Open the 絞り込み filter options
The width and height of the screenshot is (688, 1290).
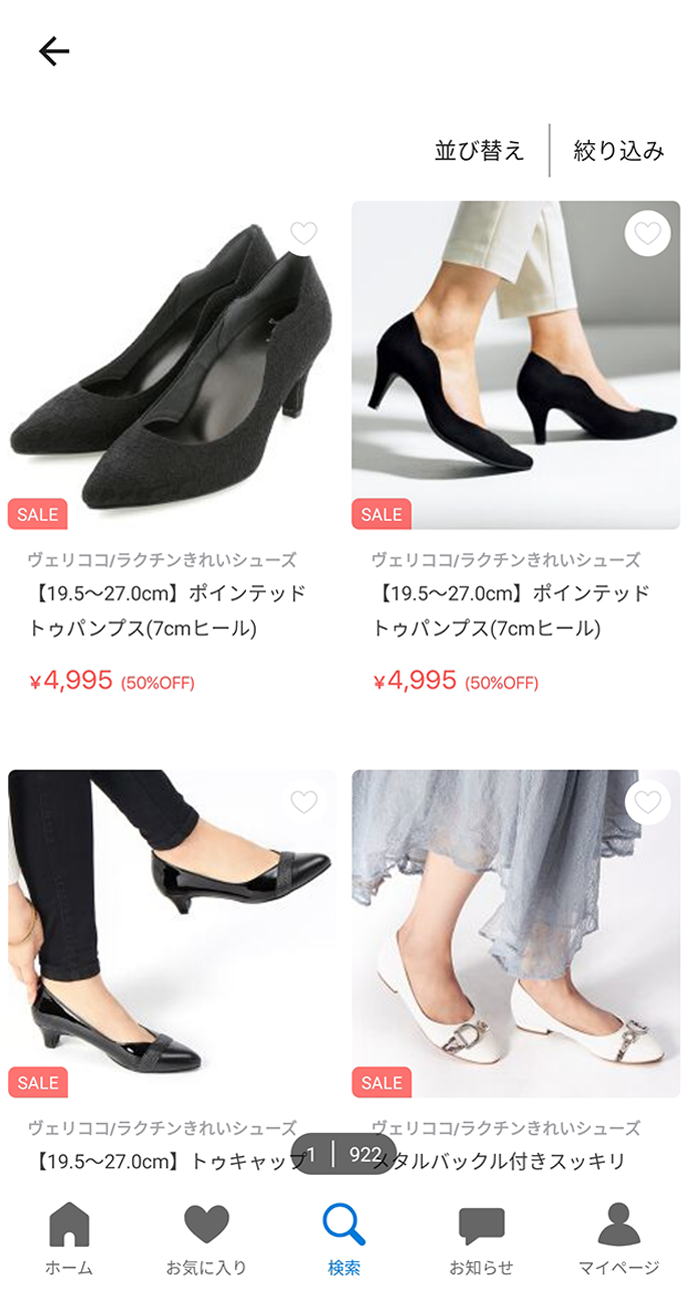(618, 151)
